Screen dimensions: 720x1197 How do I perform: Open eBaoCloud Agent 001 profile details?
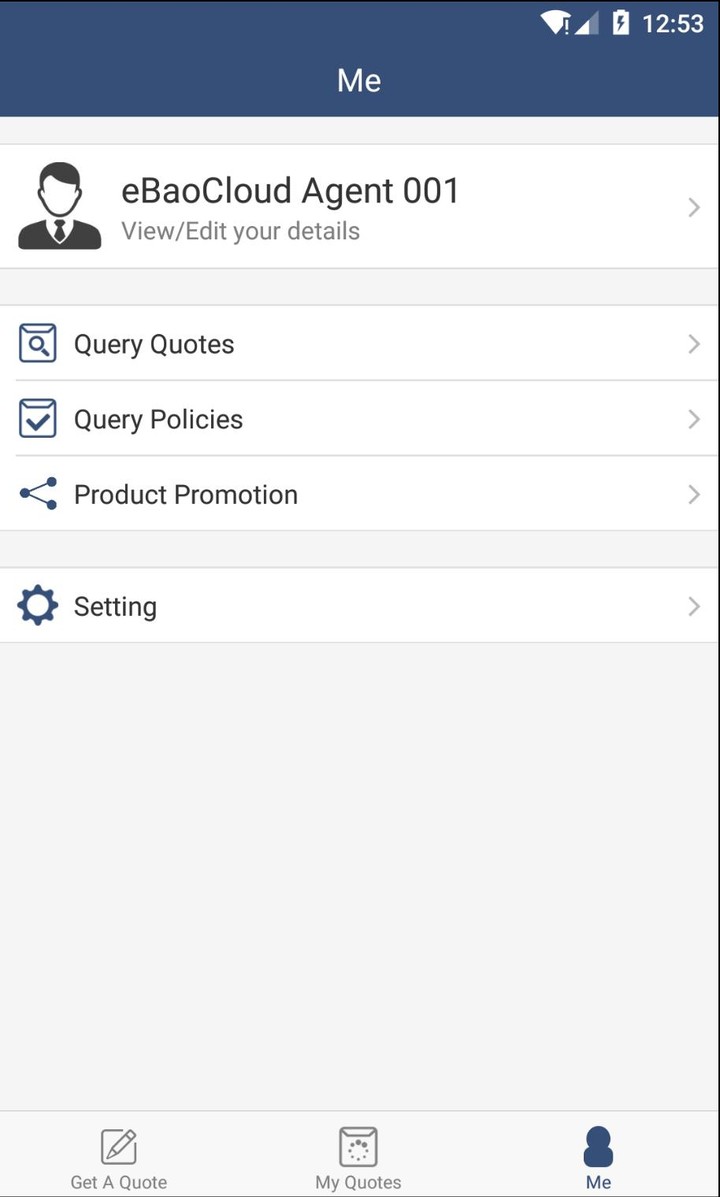pyautogui.click(x=360, y=207)
